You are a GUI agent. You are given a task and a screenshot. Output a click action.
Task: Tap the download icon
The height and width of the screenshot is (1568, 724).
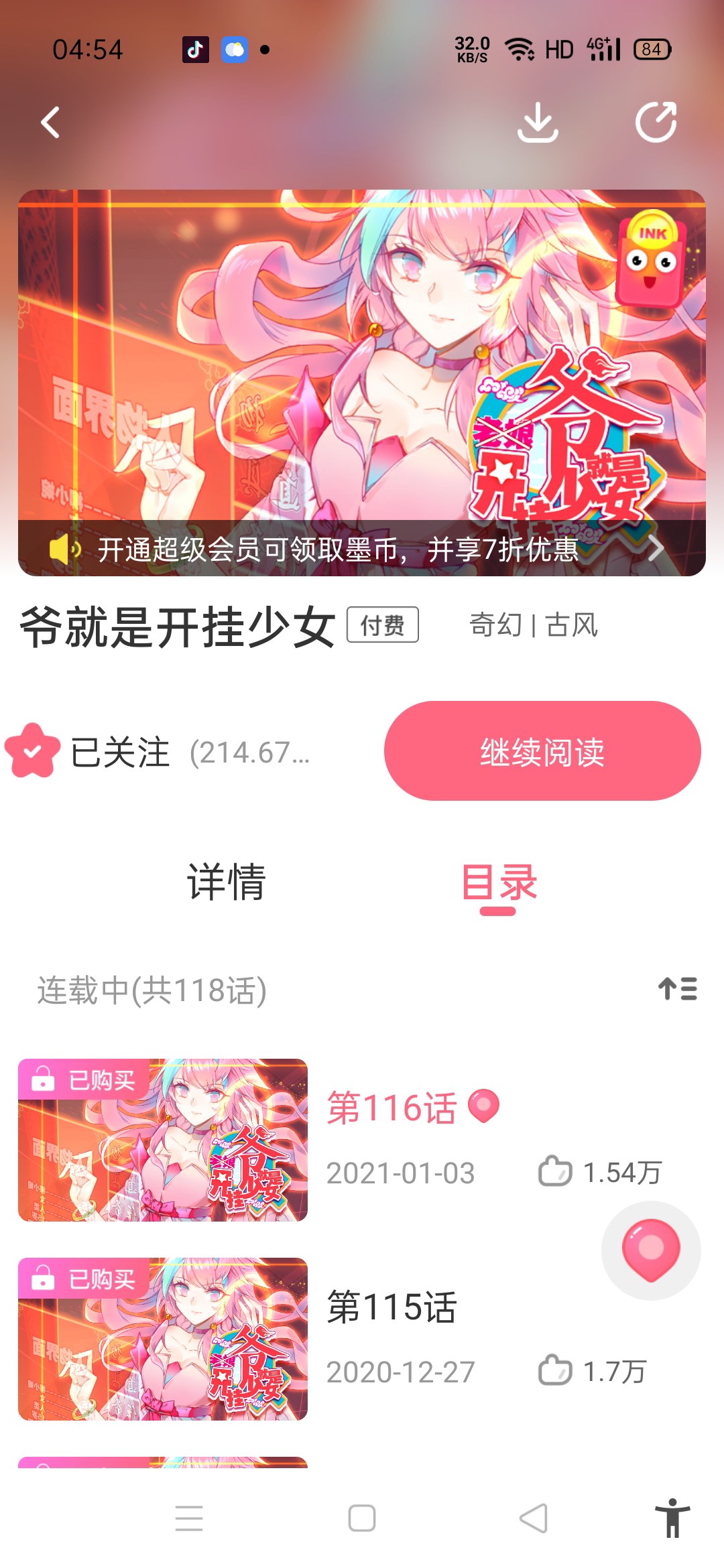pos(538,123)
